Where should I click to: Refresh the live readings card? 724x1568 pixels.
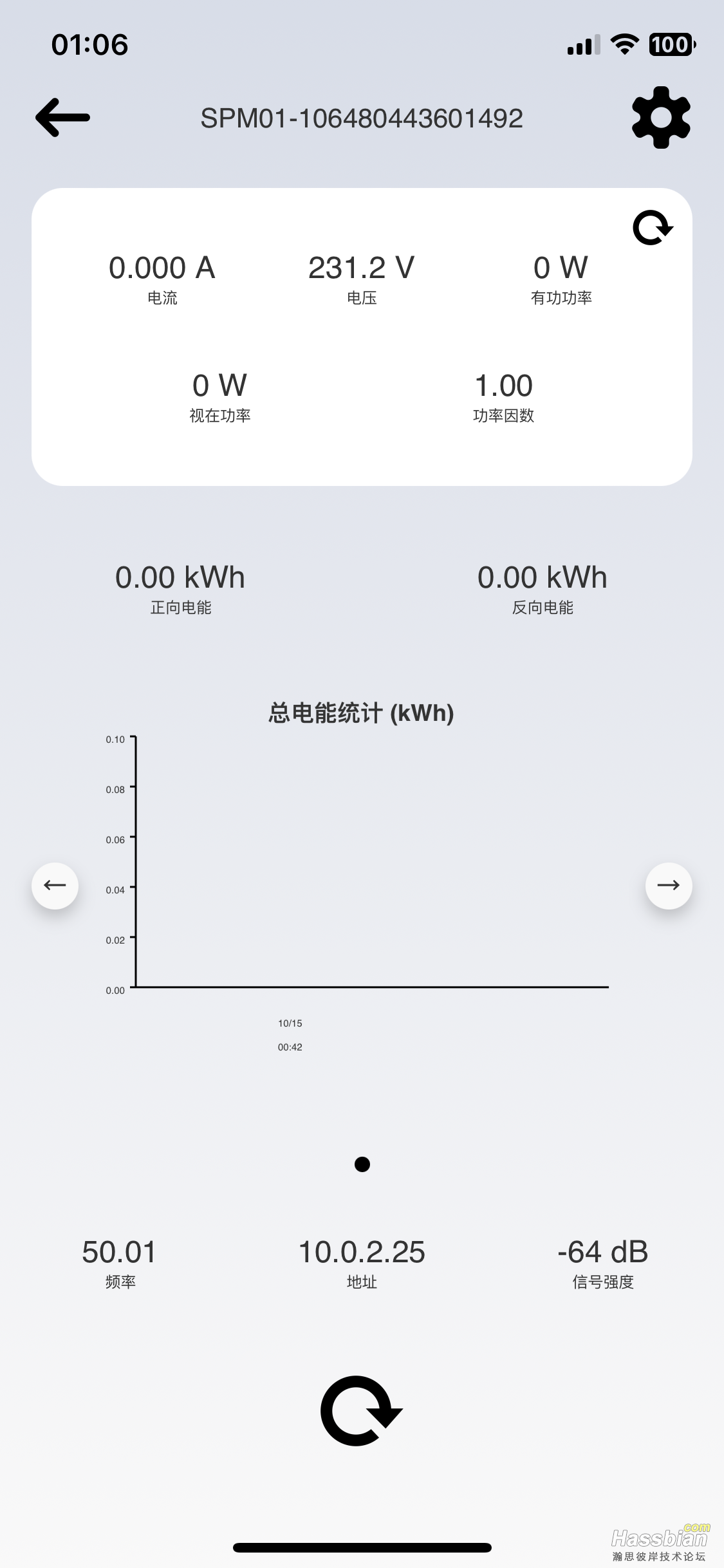[x=653, y=228]
